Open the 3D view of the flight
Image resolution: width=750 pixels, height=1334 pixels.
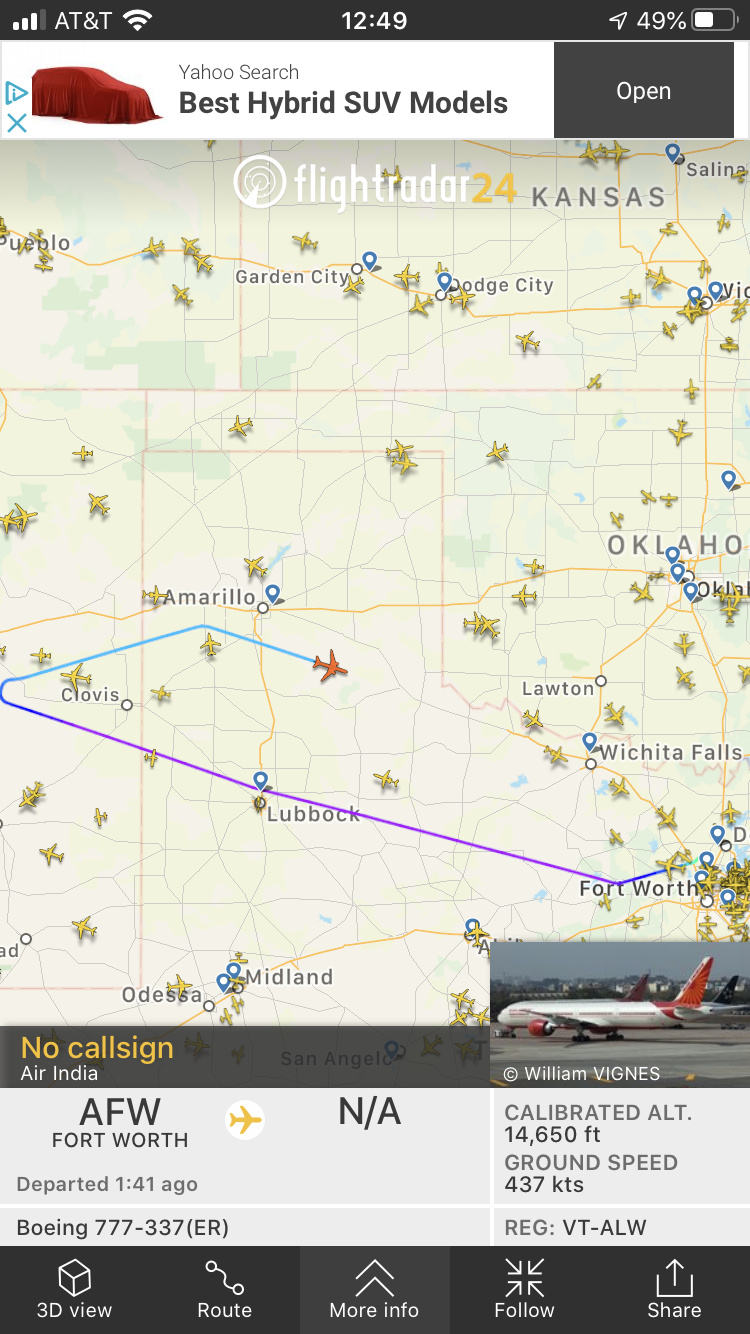75,1290
